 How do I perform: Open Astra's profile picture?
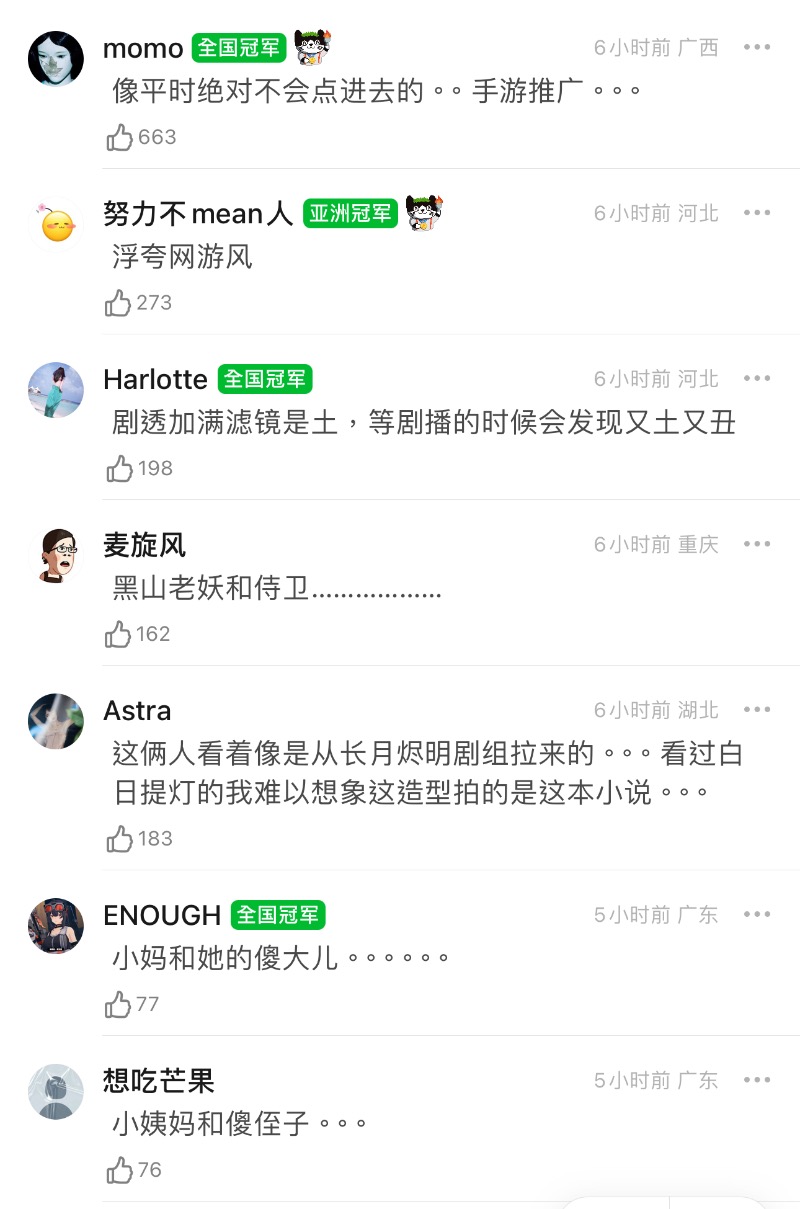click(x=56, y=721)
